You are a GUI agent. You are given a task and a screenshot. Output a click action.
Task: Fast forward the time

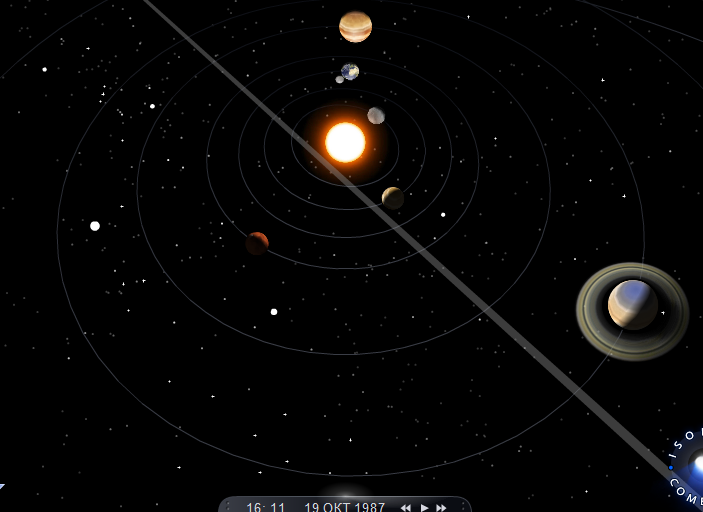click(x=441, y=507)
